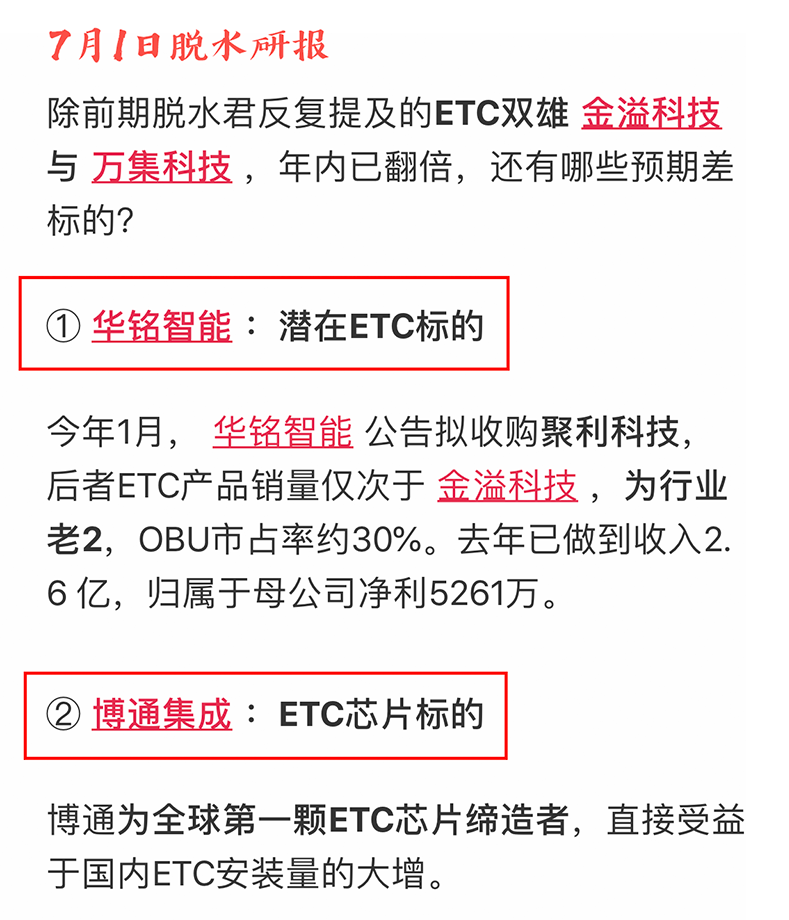
Task: Tap the 金溢科技 link after 仅次于
Action: pyautogui.click(x=507, y=486)
